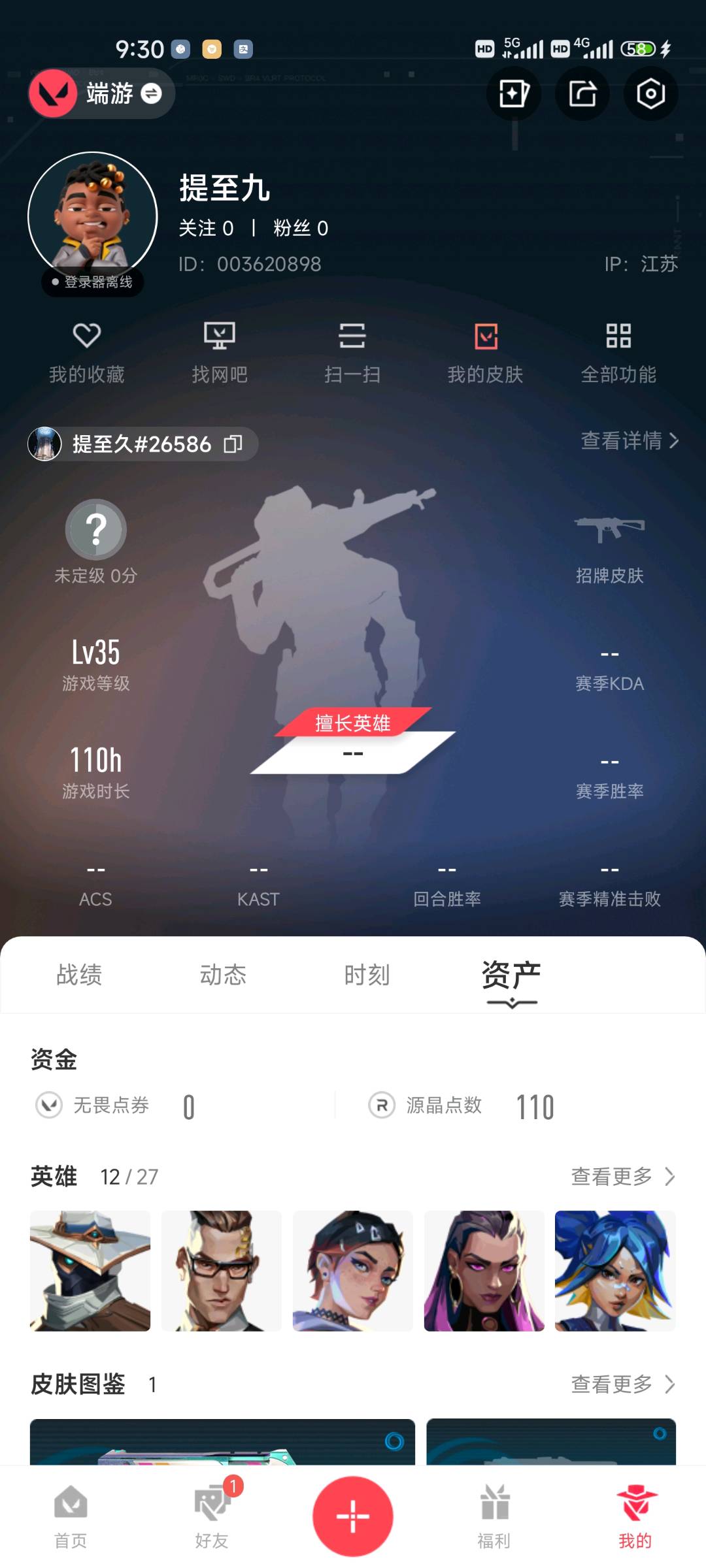Tap the share icon at top
Screen dimensions: 706x1568
pos(582,94)
